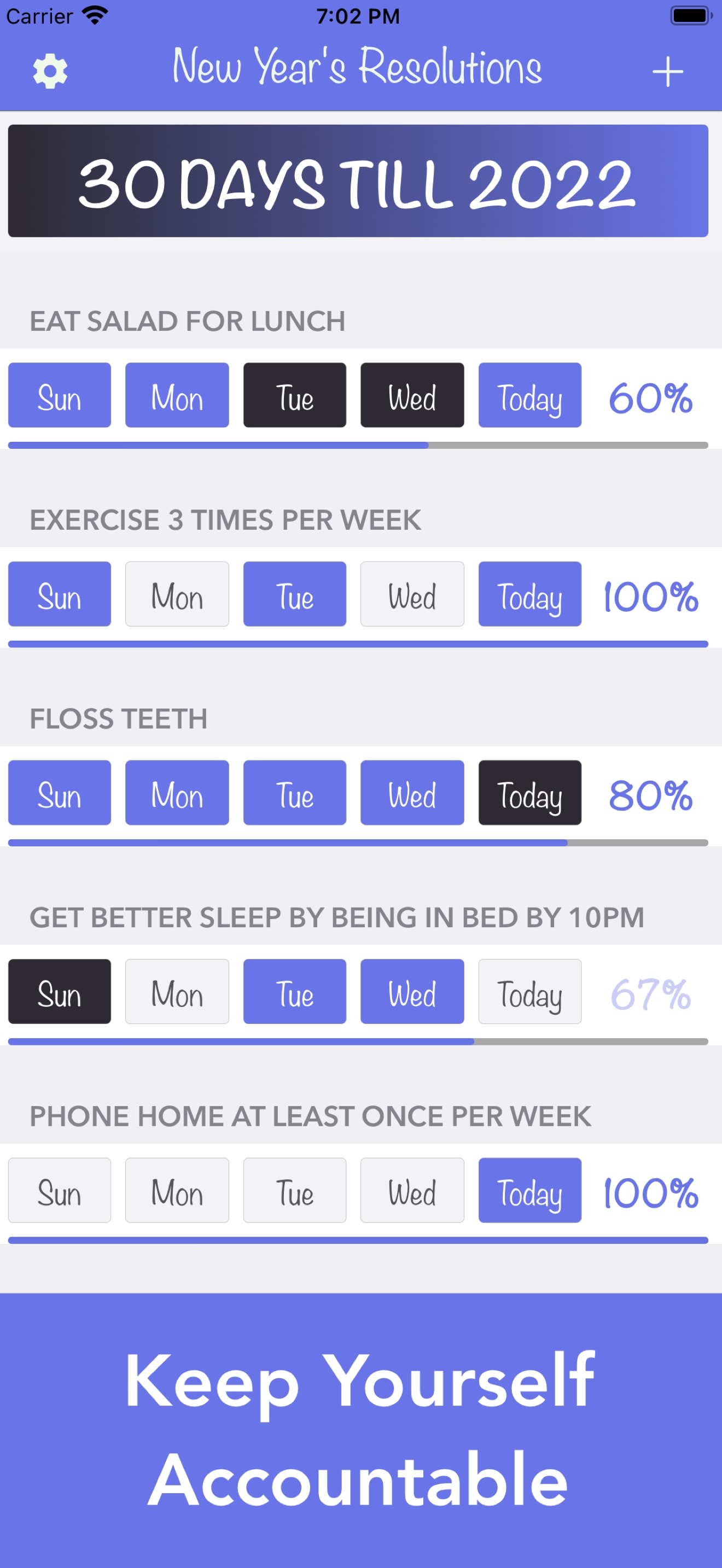Viewport: 722px width, 1568px height.
Task: Toggle Mon for Floss Teeth
Action: [x=177, y=793]
